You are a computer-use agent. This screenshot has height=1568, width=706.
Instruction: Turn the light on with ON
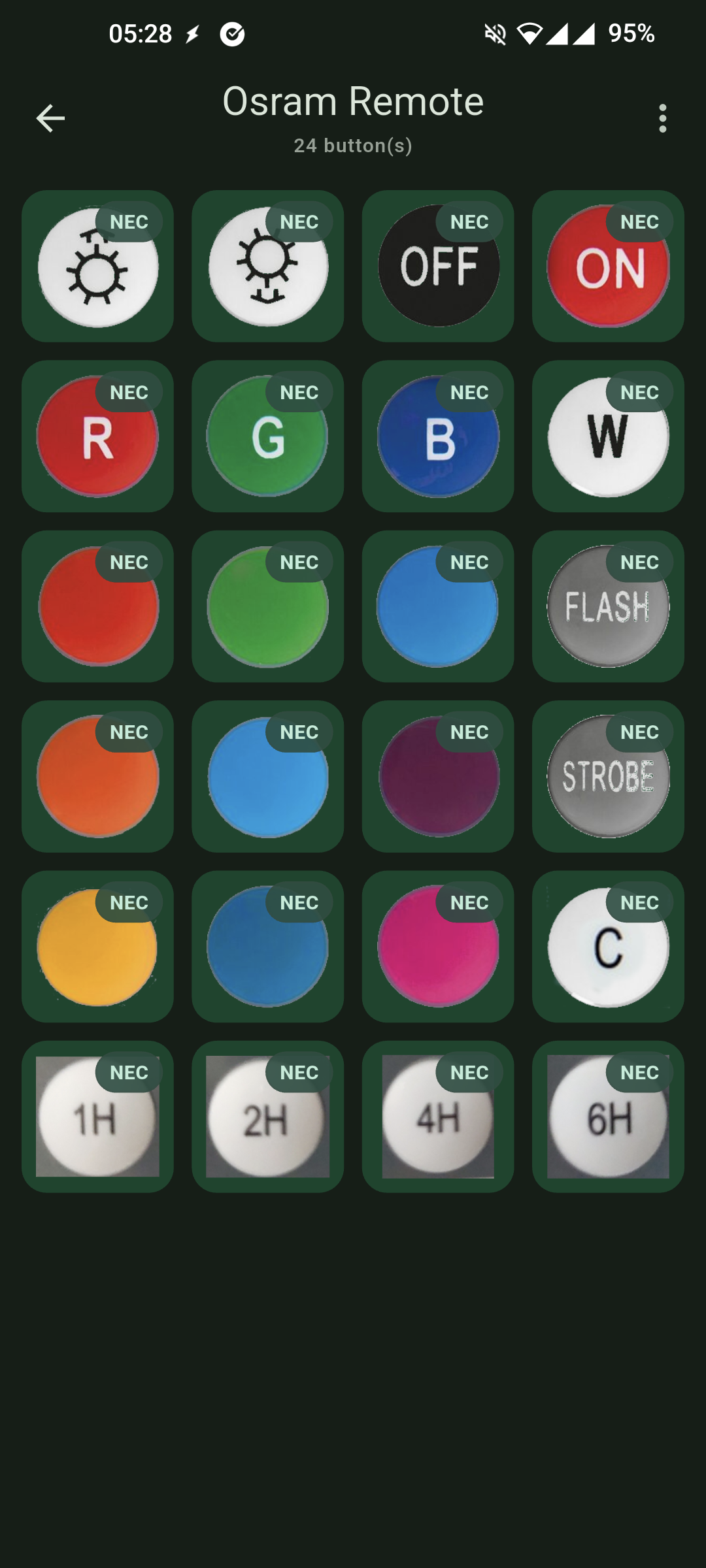[x=608, y=267]
